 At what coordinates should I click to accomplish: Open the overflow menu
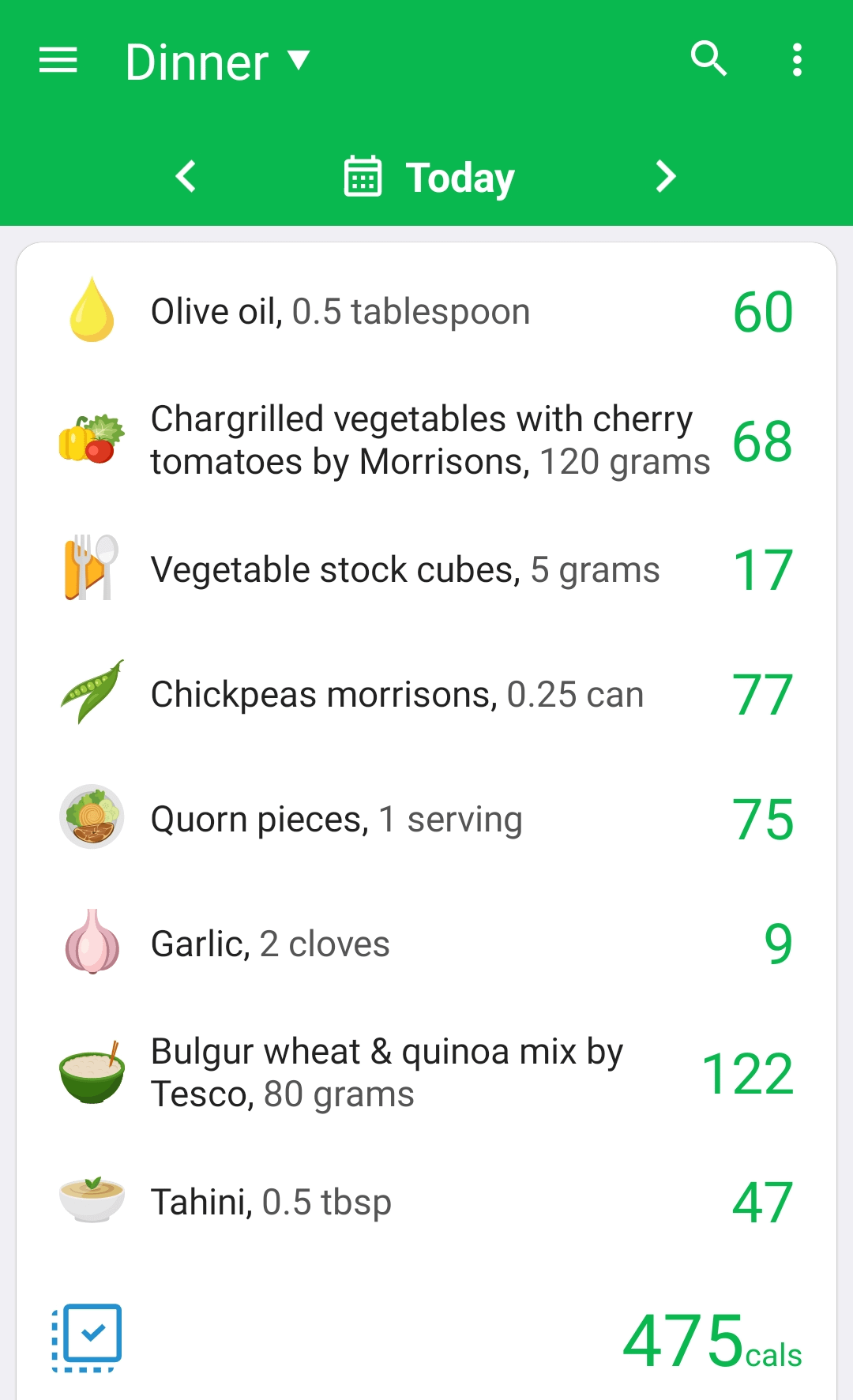click(797, 60)
